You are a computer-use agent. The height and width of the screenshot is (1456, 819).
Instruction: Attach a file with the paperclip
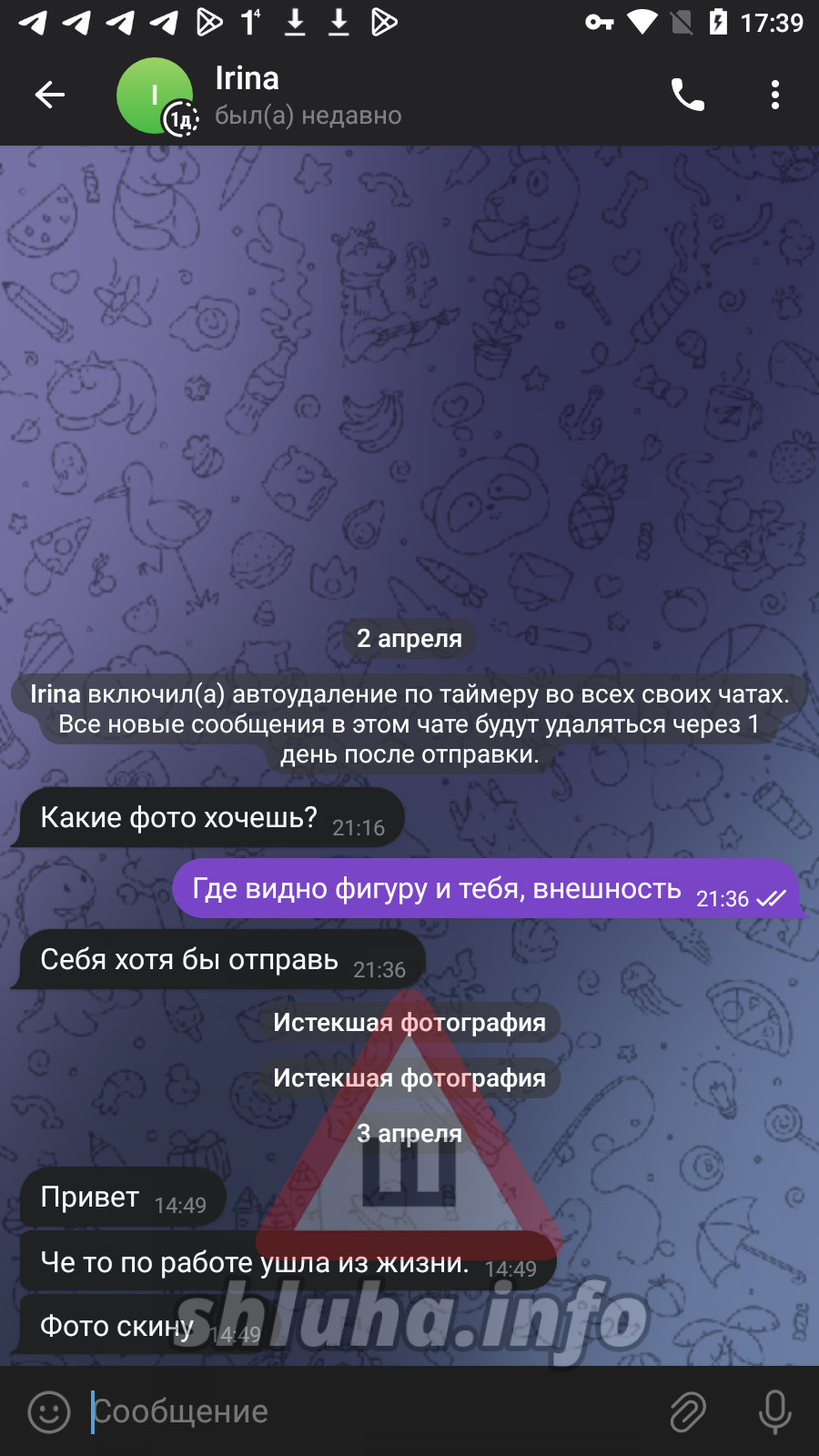coord(688,1412)
